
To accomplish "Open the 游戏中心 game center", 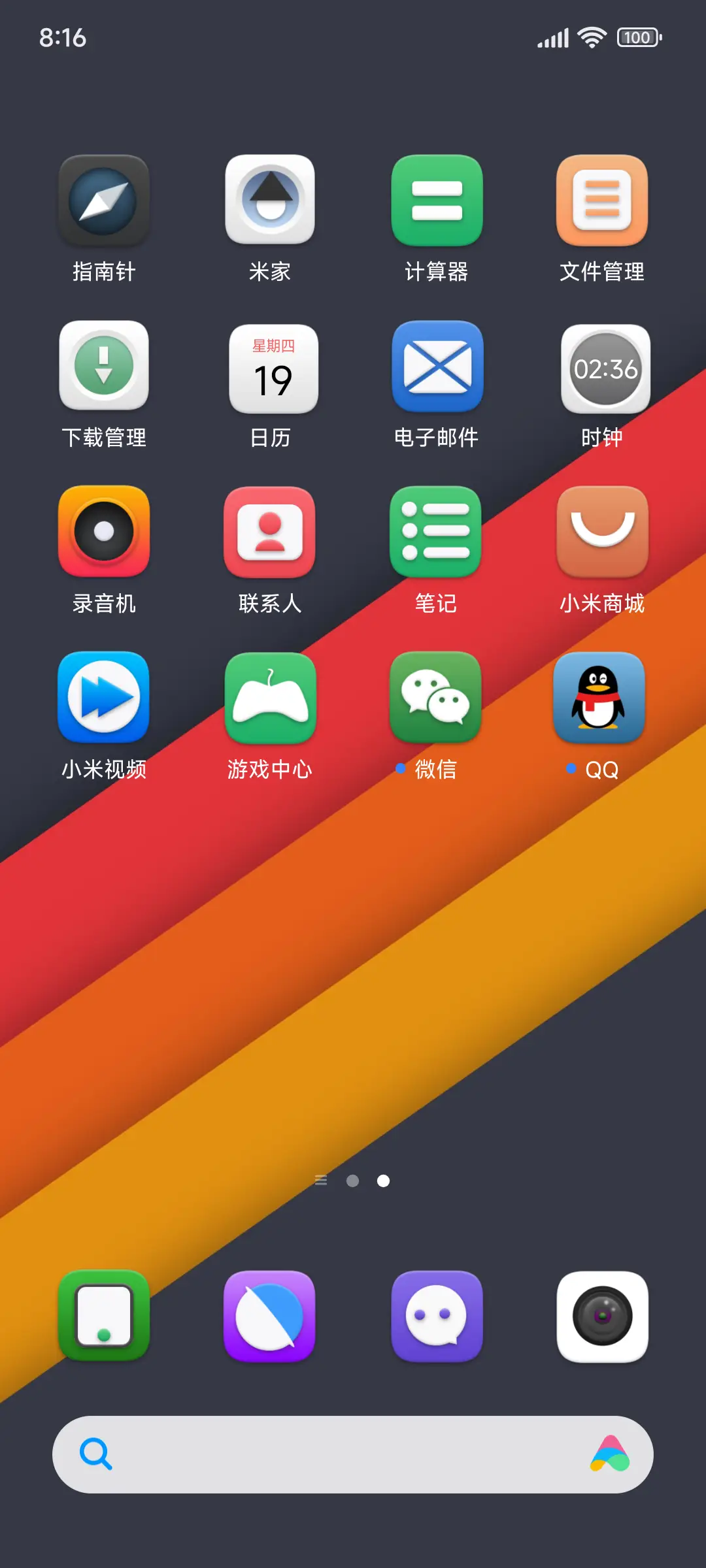I will (x=271, y=698).
